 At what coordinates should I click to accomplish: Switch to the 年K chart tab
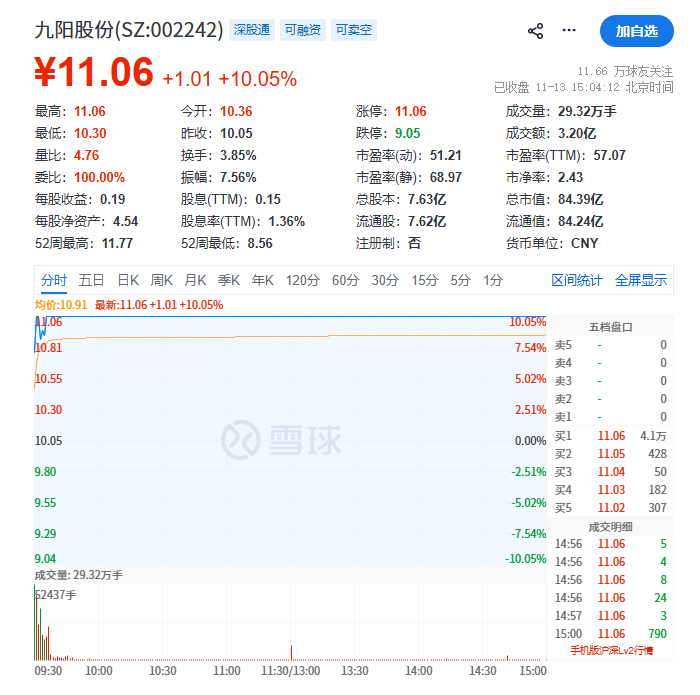click(263, 280)
